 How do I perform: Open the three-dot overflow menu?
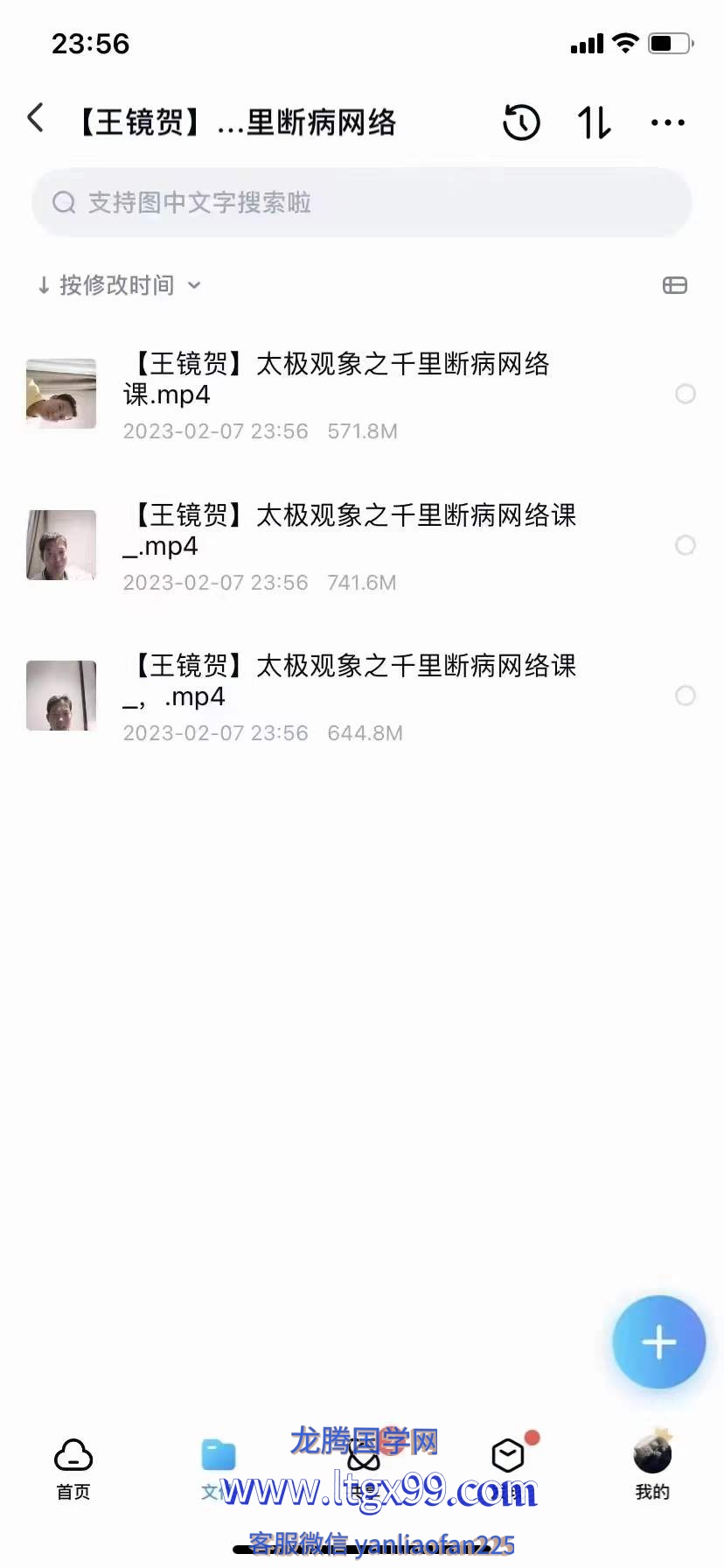667,122
